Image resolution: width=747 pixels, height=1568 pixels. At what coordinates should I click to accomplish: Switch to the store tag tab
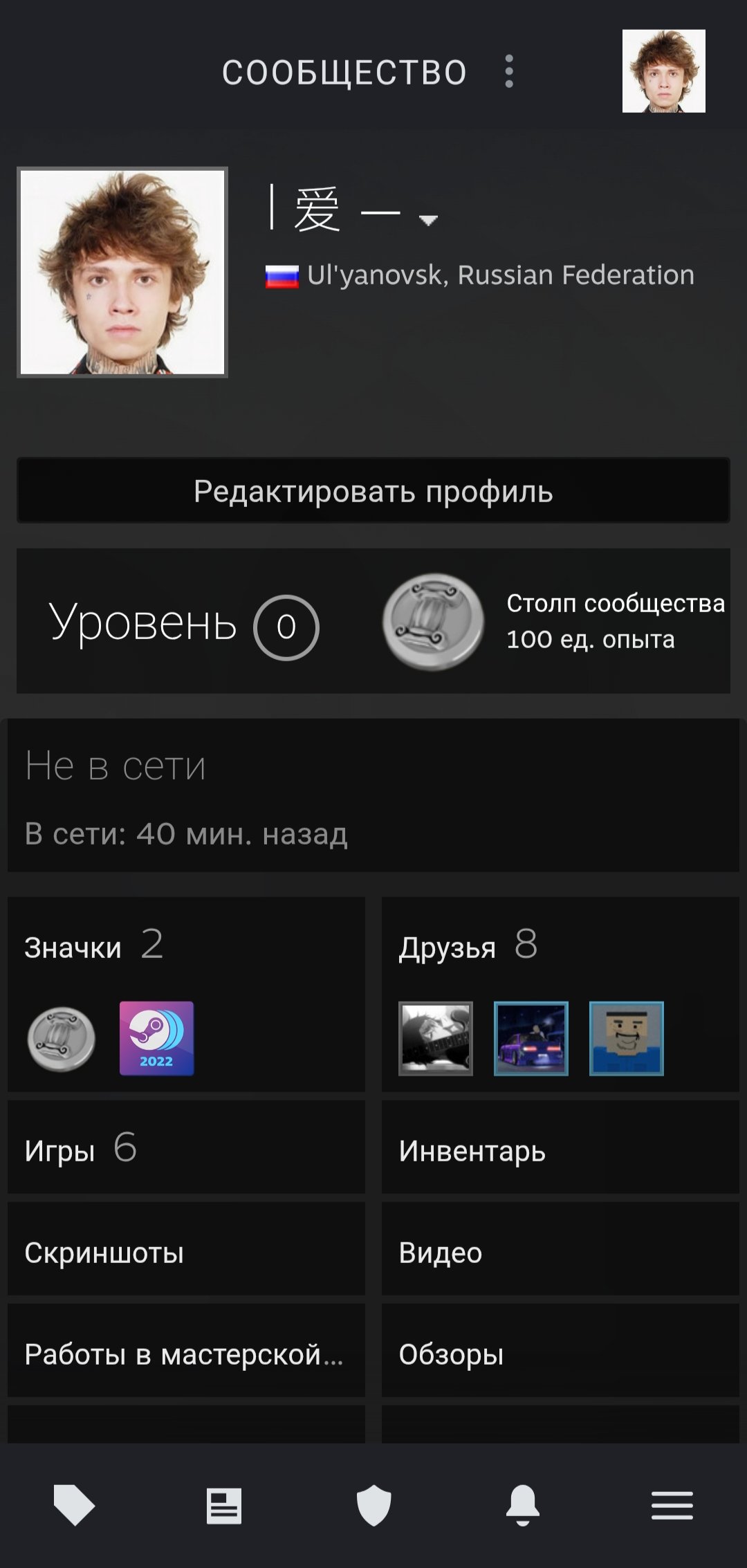tap(74, 1505)
